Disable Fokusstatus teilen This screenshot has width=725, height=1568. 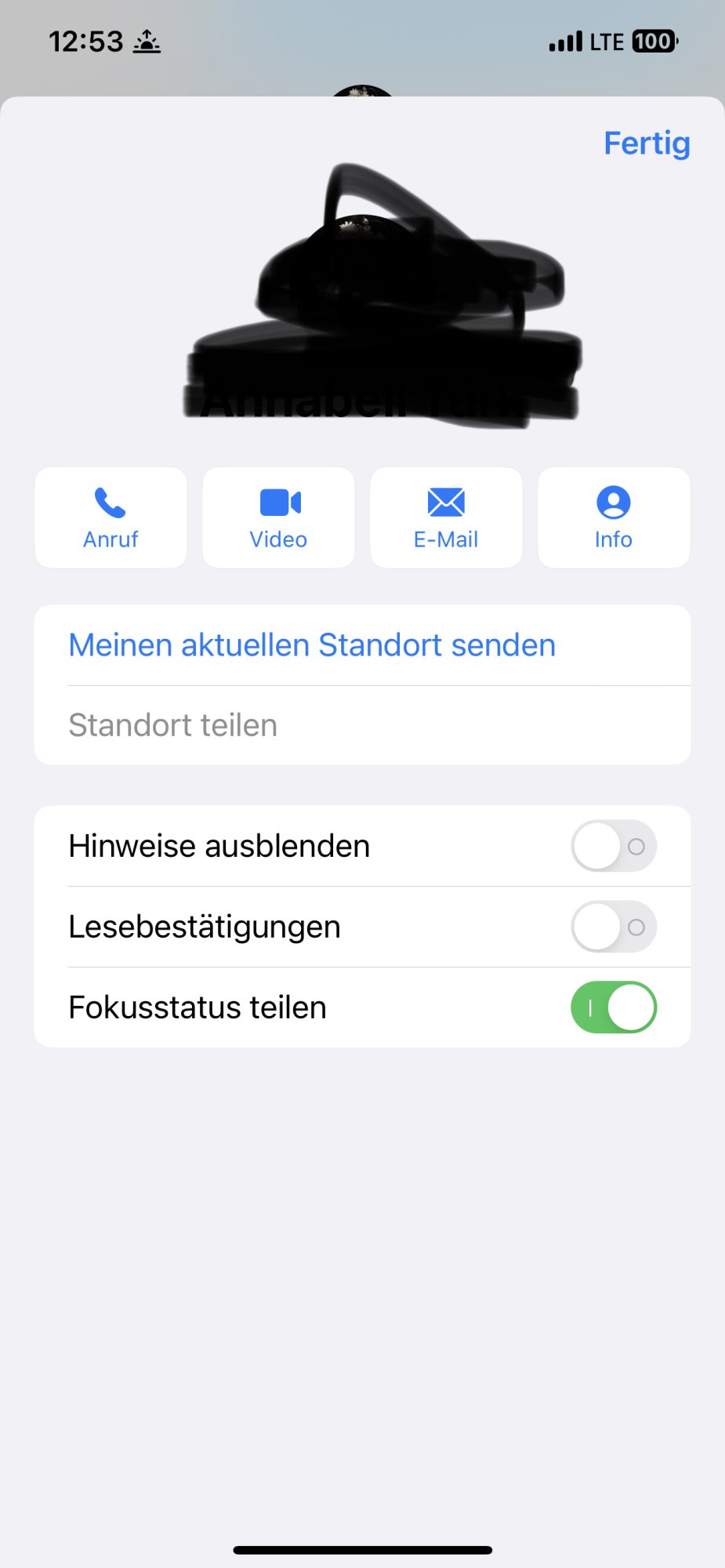pos(613,1007)
